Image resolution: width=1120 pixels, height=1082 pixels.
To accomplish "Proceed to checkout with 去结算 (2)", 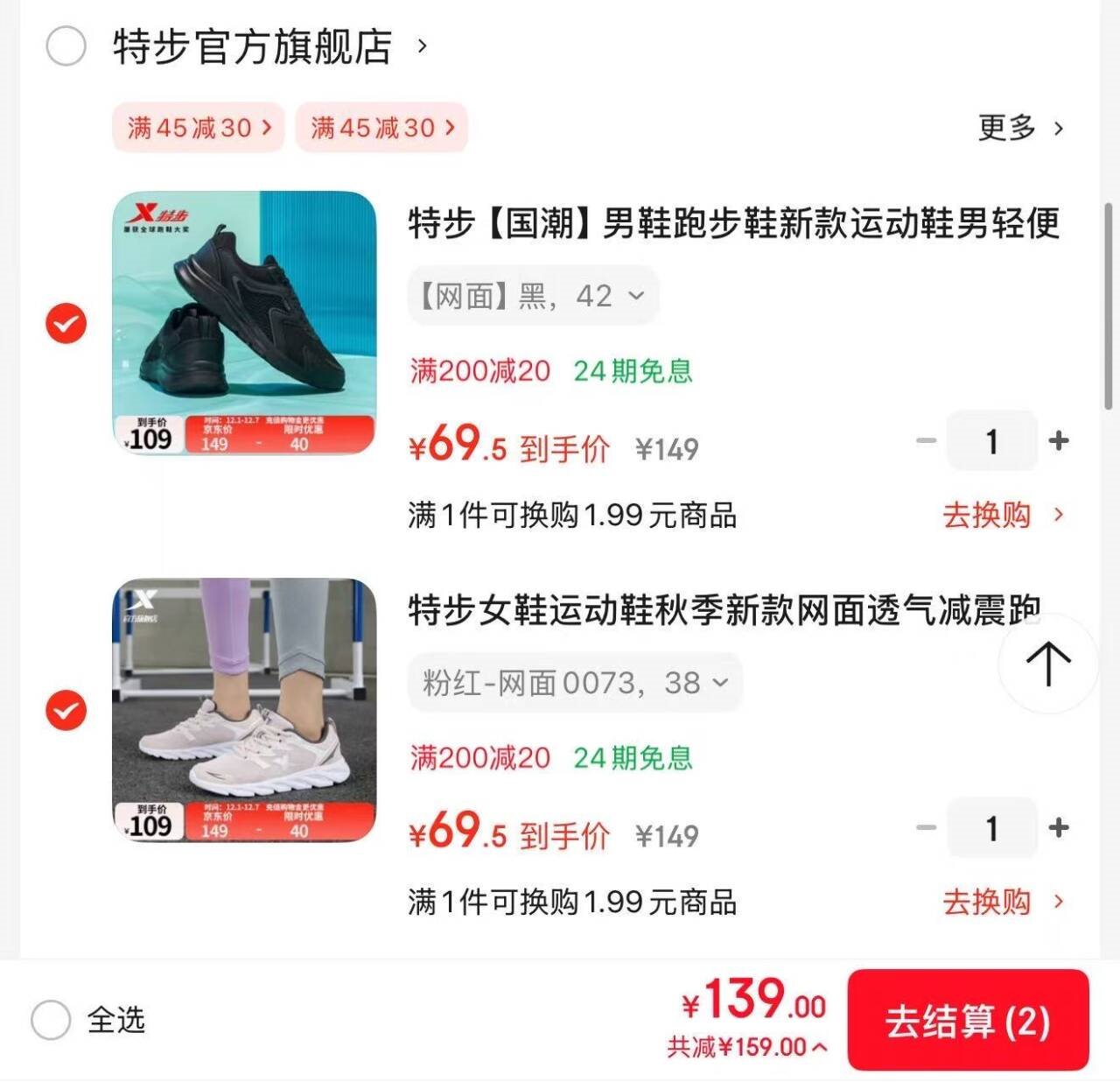I will (x=967, y=1021).
